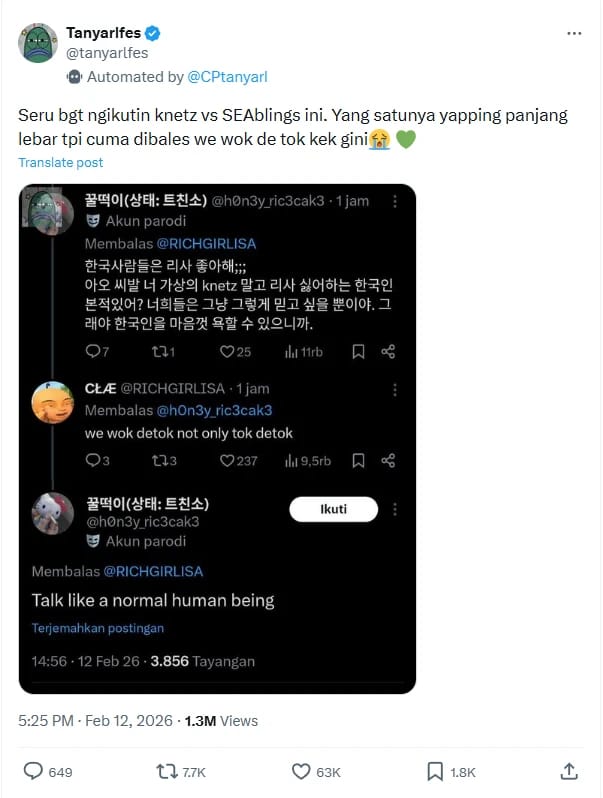
Task: Bookmark this post
Action: click(x=435, y=772)
